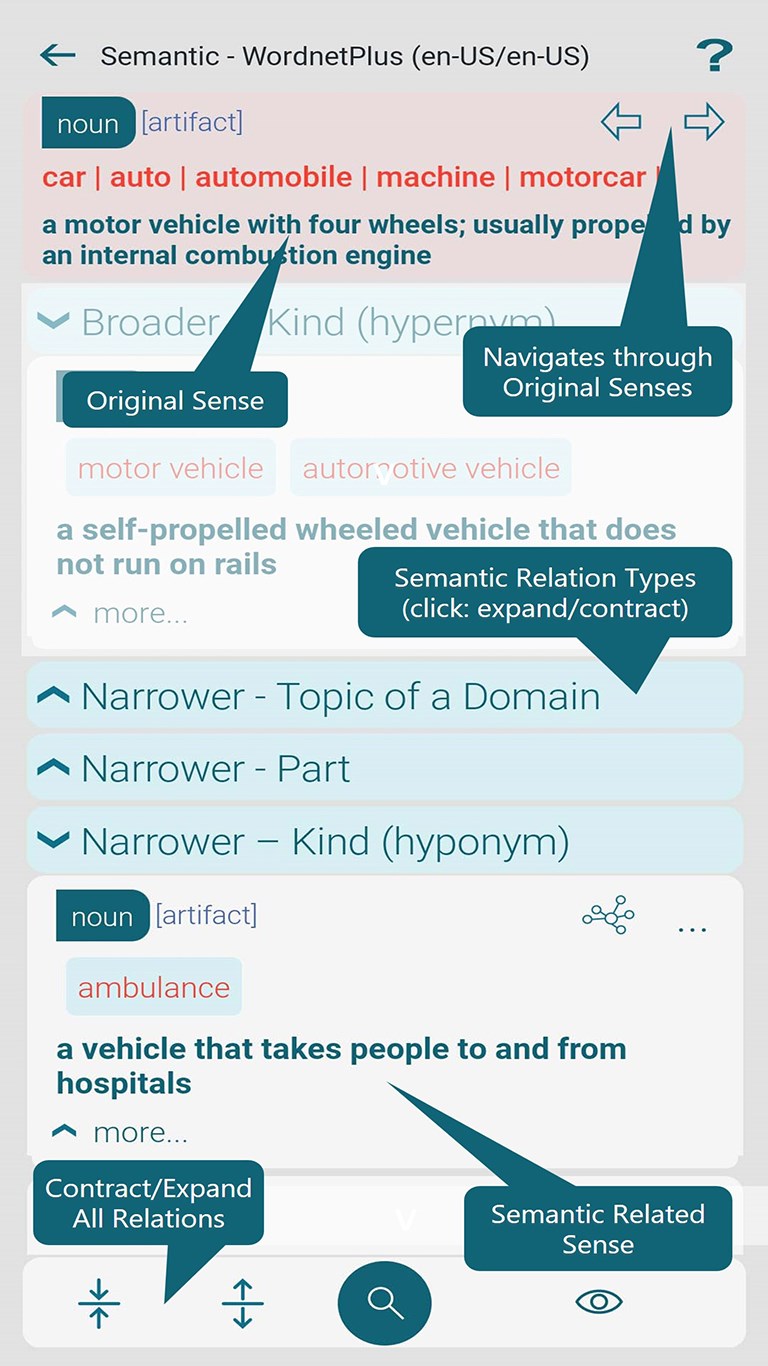Go to the previous original sense
Image resolution: width=768 pixels, height=1366 pixels.
pos(621,123)
